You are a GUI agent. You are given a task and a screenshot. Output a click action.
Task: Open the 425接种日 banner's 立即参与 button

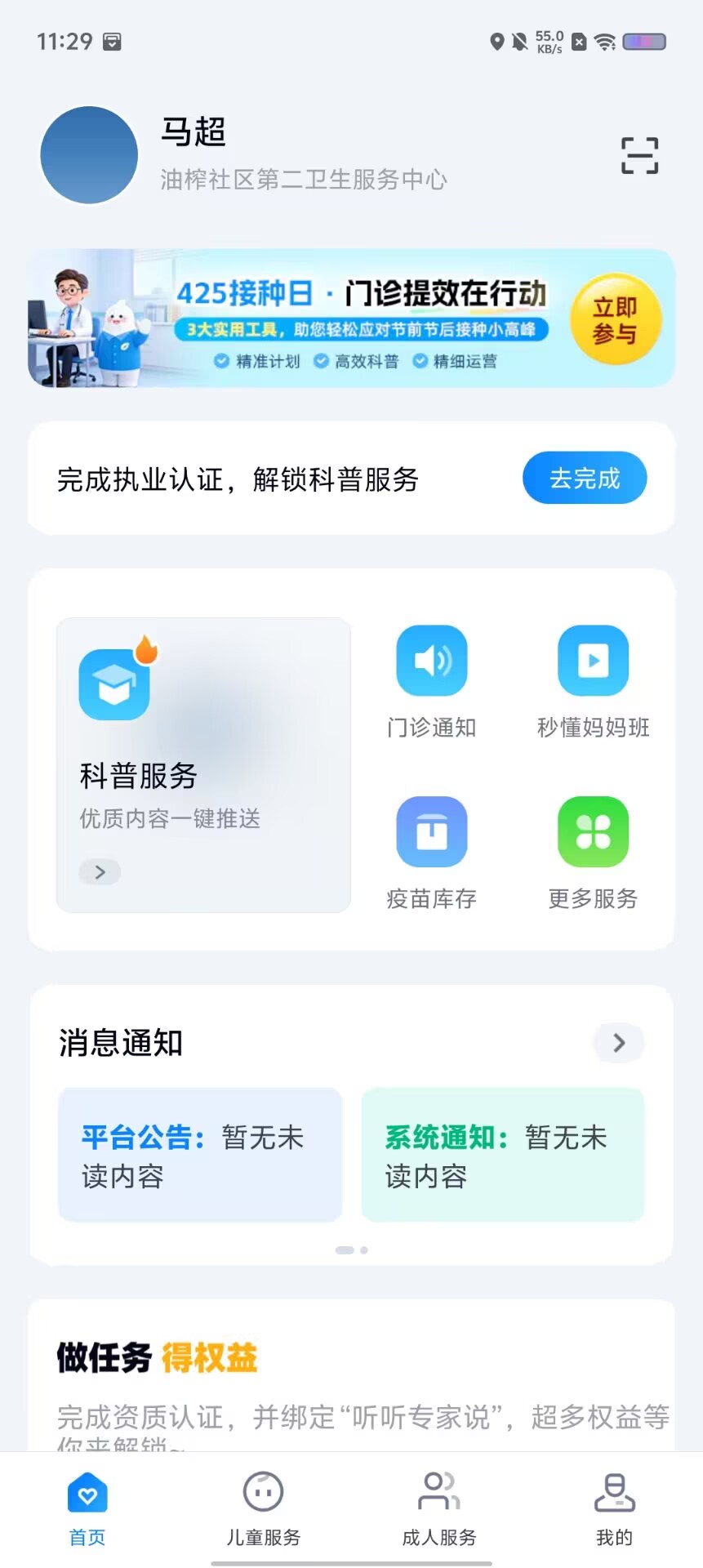(x=615, y=319)
